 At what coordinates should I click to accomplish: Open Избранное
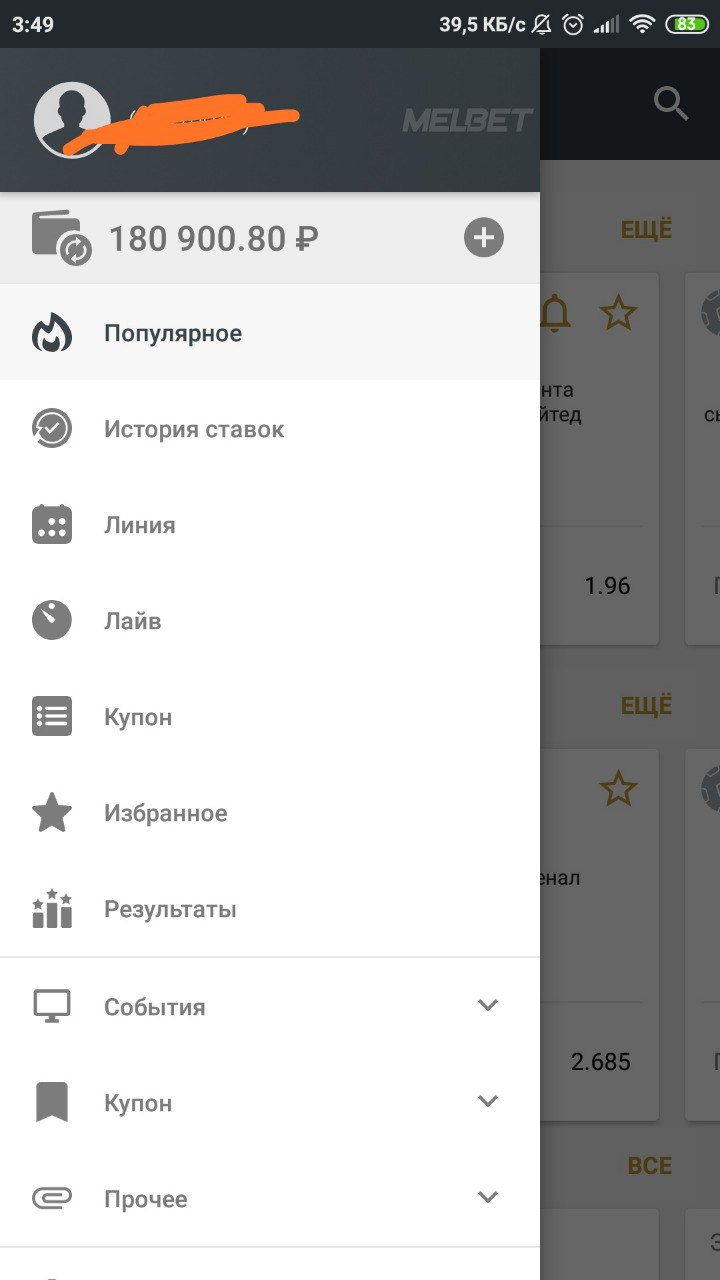(x=165, y=813)
